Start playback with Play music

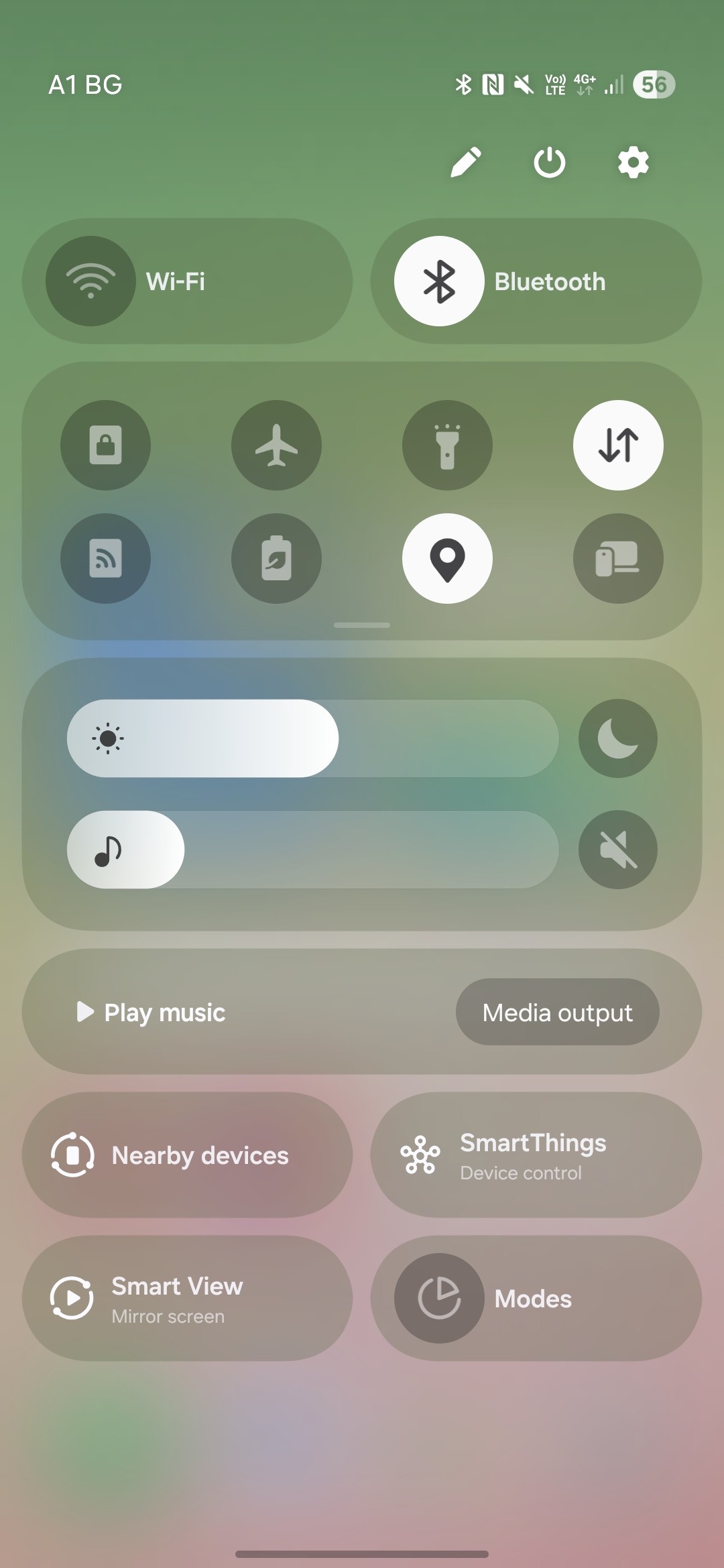point(152,1012)
